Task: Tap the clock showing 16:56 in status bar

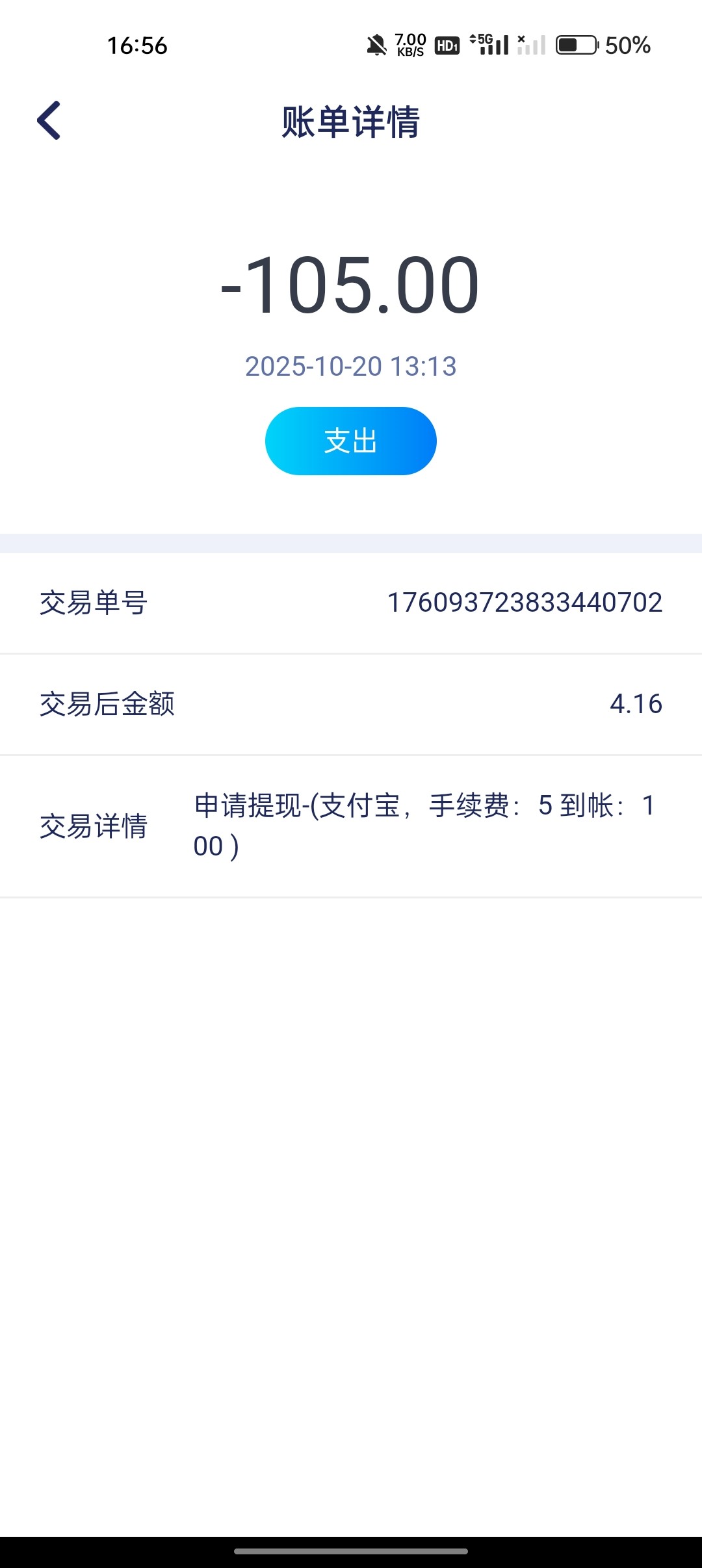Action: 136,46
